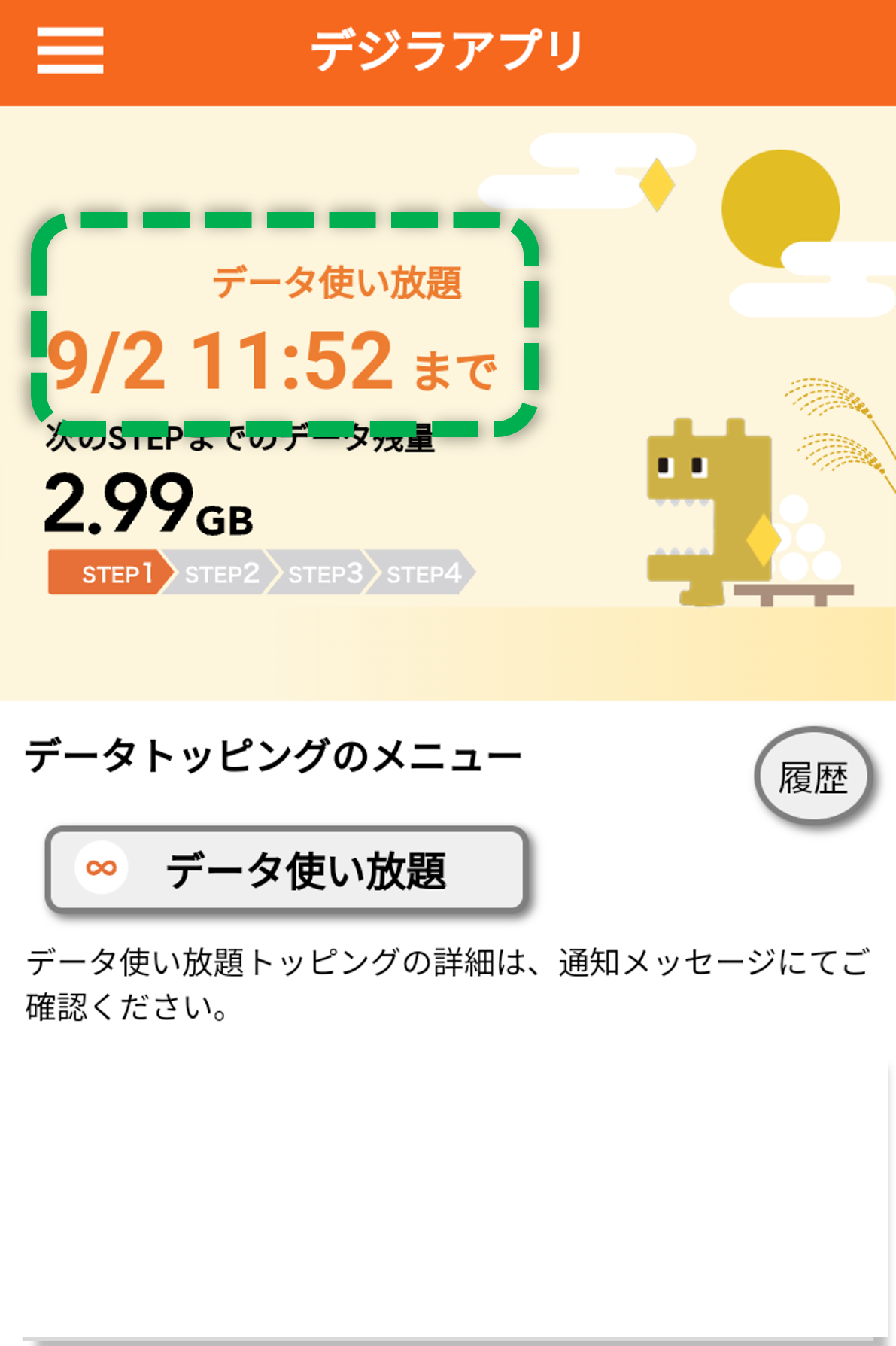Select the データ使い放題 topping button
896x1346 pixels.
click(286, 870)
